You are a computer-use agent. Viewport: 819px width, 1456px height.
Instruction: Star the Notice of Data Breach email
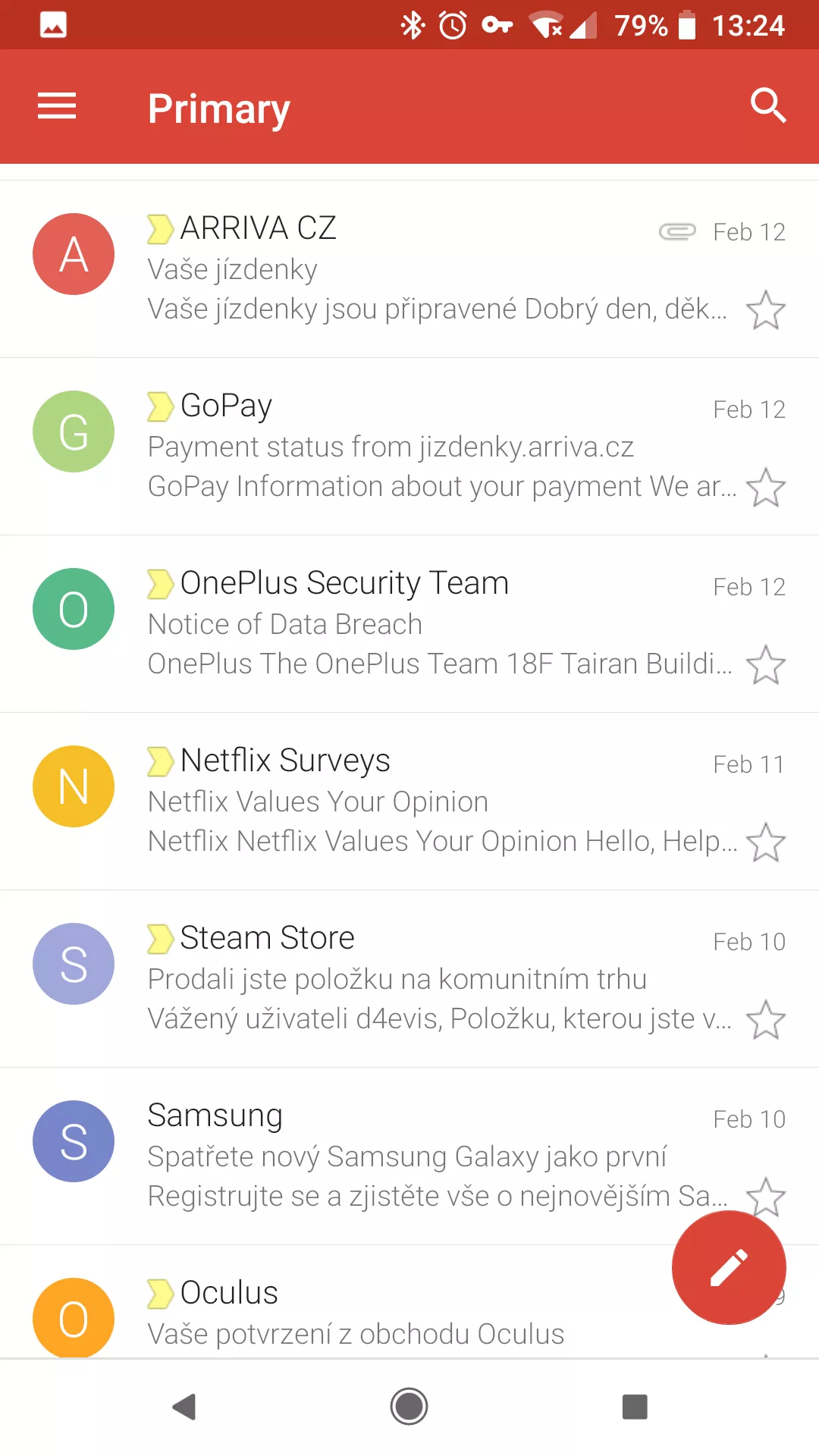(x=766, y=665)
